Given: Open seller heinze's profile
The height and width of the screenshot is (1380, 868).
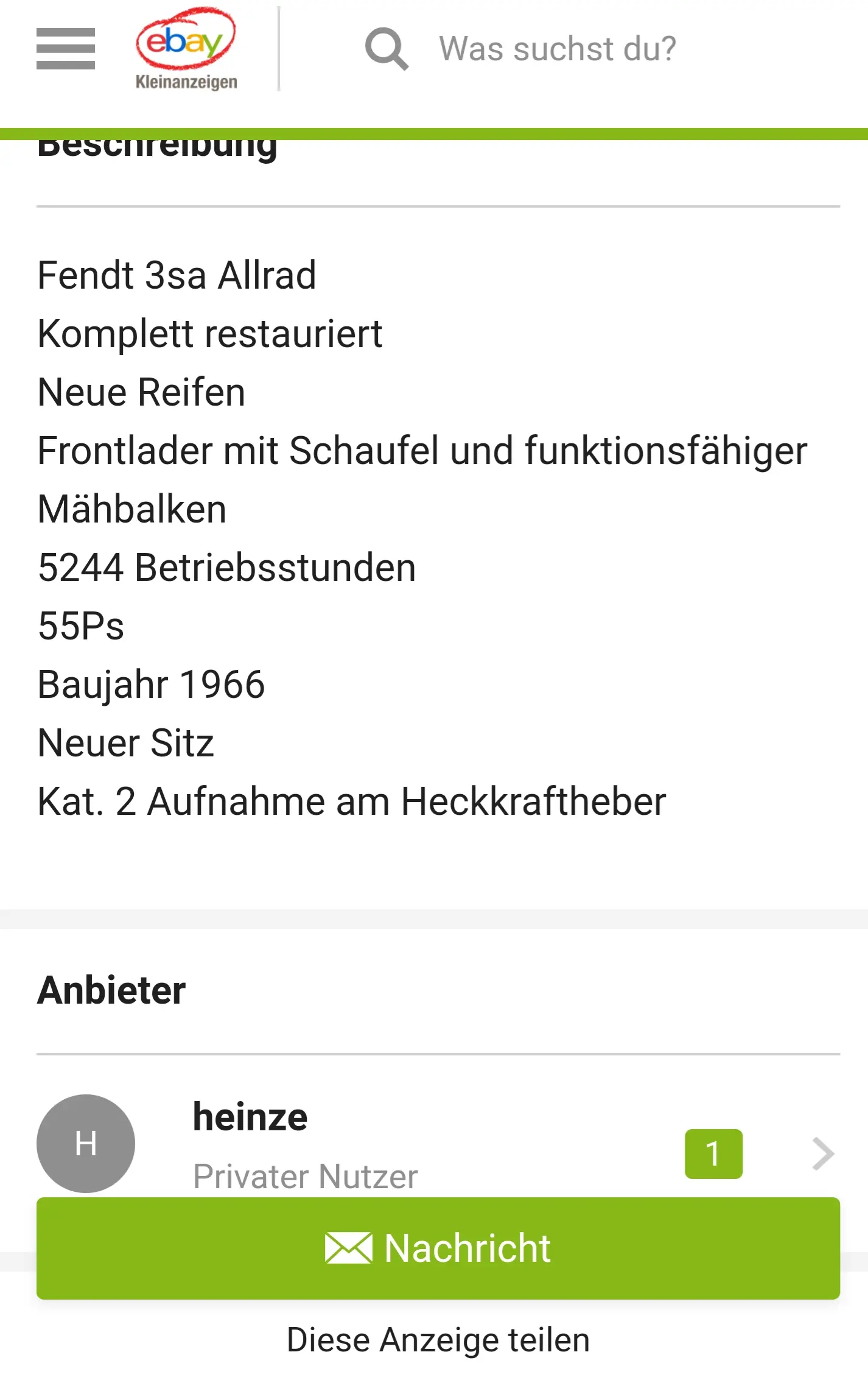Looking at the screenshot, I should click(x=250, y=1118).
